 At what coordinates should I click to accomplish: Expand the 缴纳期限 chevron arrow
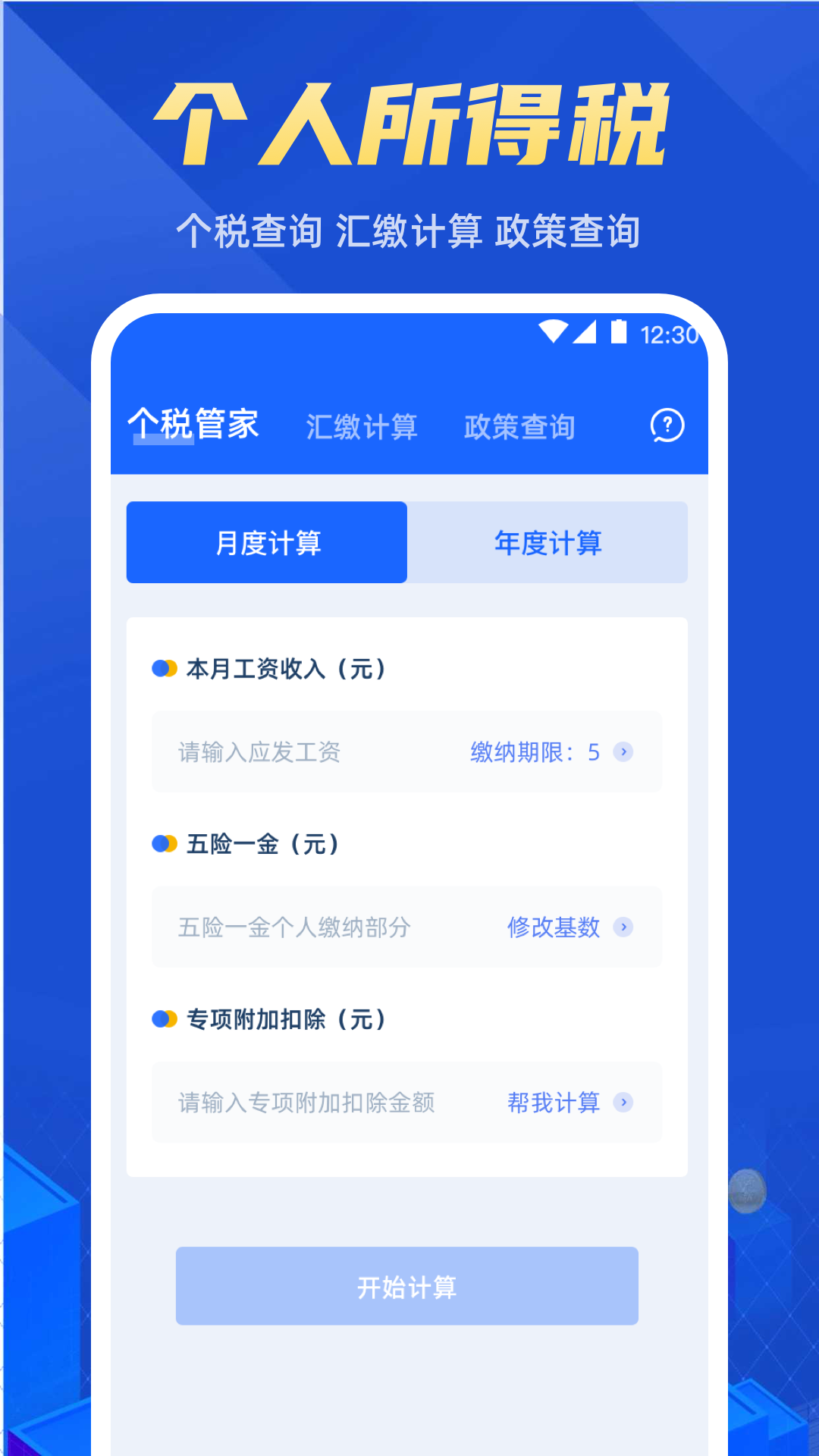(x=623, y=752)
